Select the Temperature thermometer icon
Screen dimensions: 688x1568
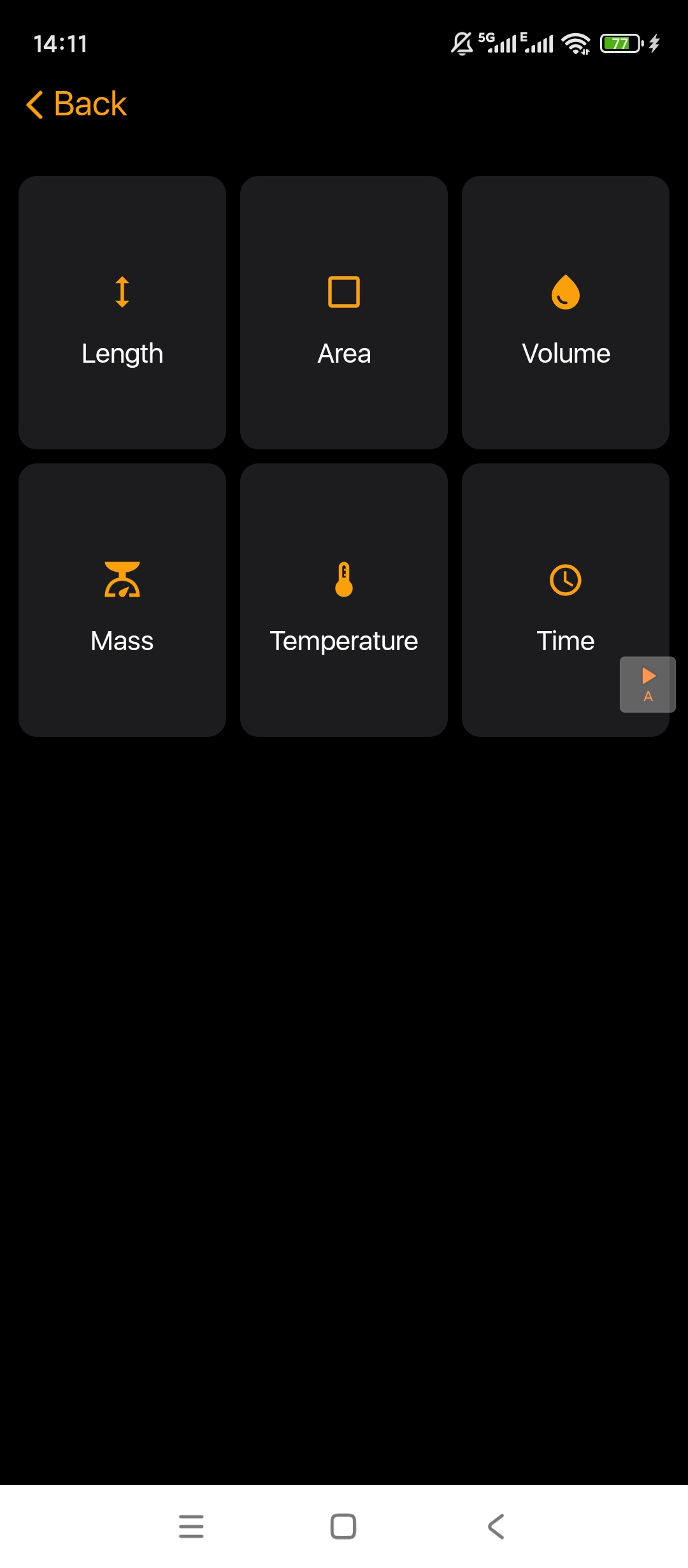pos(343,580)
